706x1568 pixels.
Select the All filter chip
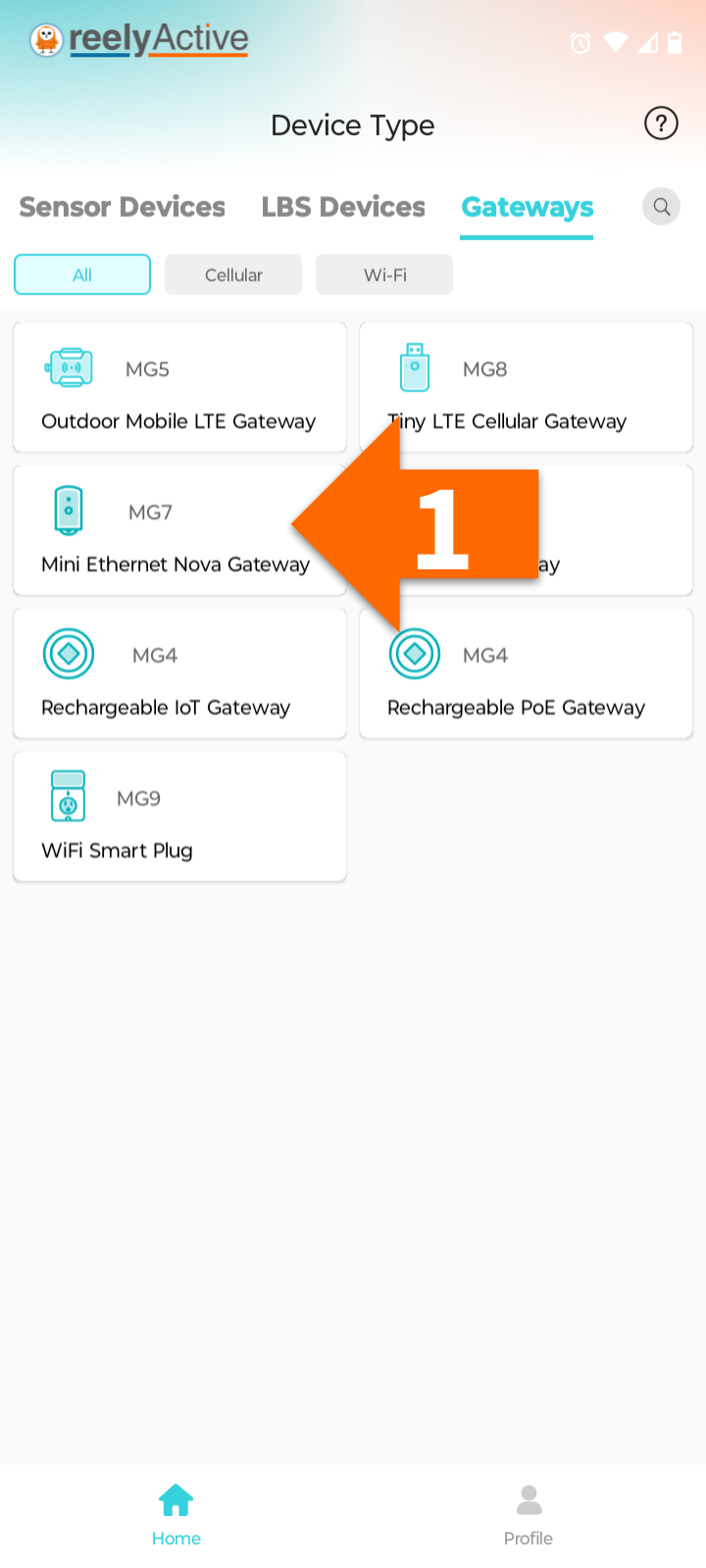pyautogui.click(x=82, y=274)
